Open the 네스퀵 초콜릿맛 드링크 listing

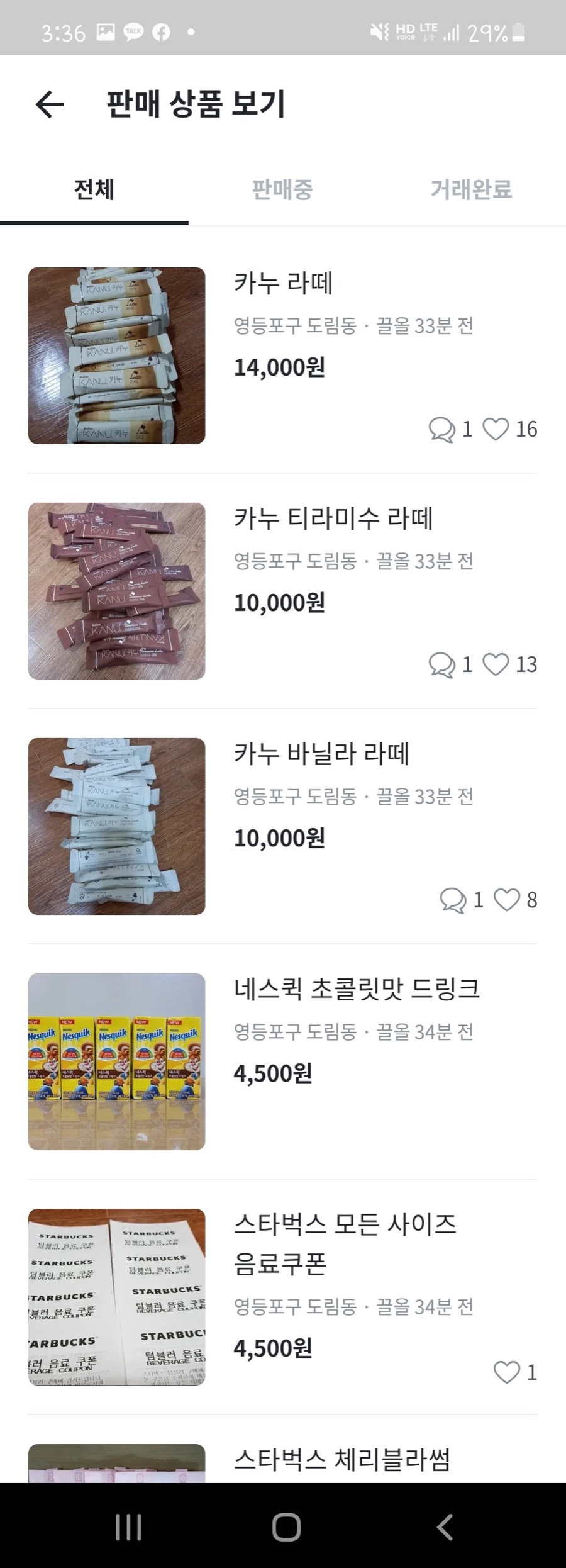coord(357,989)
